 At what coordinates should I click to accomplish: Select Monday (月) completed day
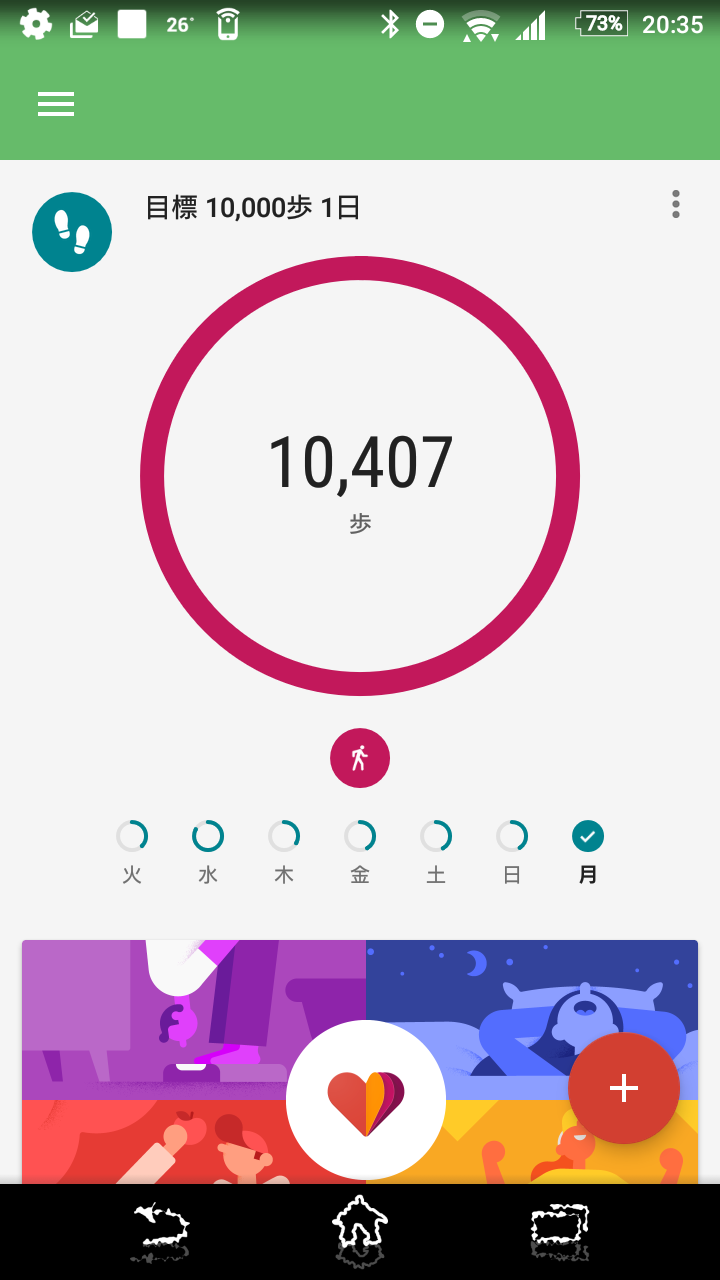(588, 850)
